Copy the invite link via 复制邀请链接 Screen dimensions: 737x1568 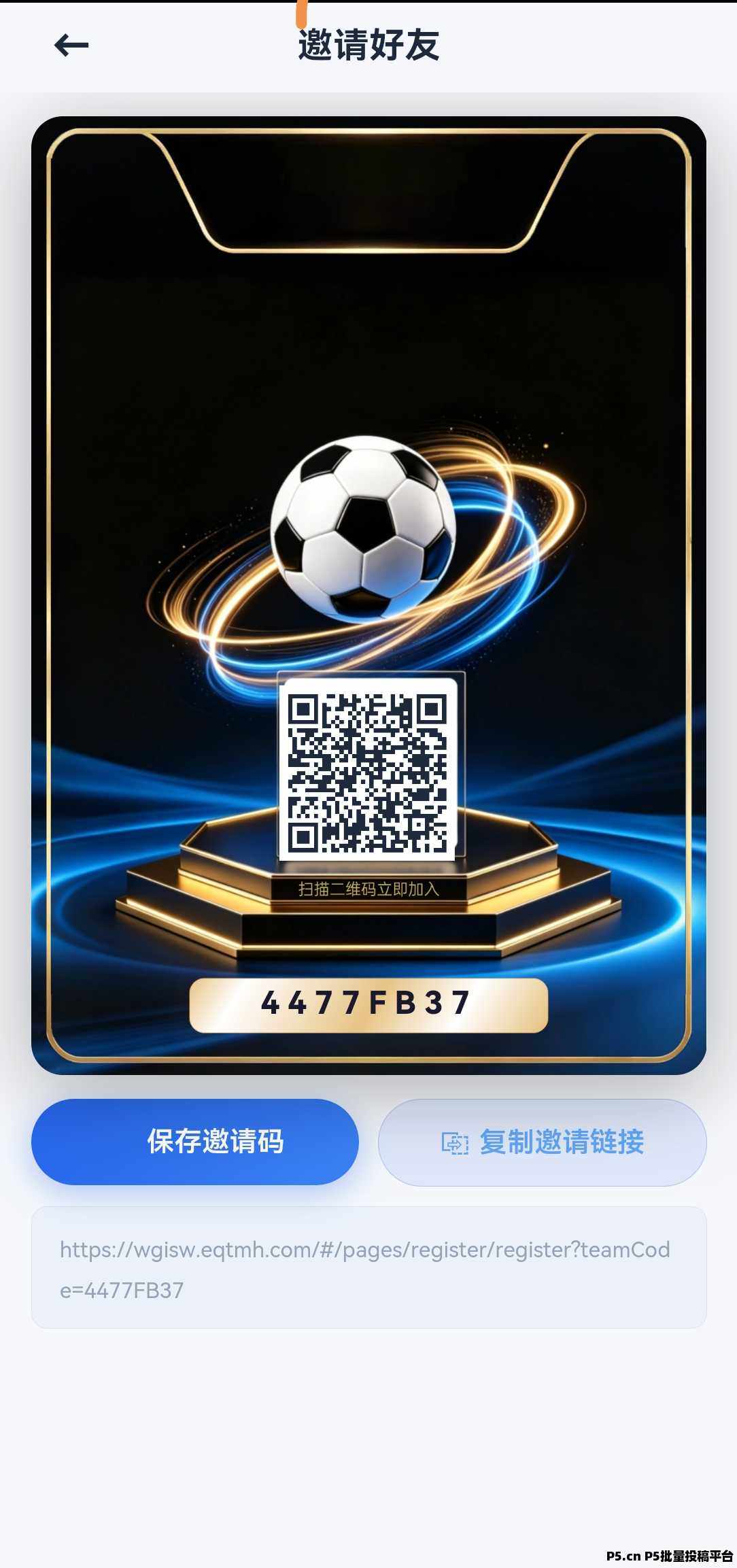tap(542, 1142)
